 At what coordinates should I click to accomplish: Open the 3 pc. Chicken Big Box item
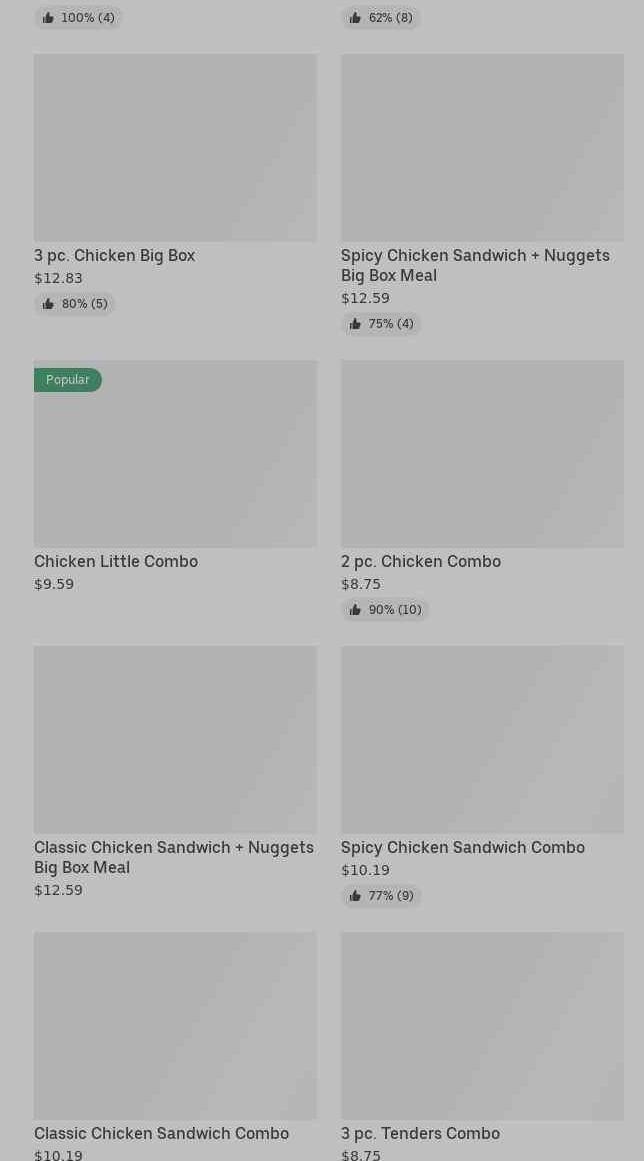(x=175, y=148)
